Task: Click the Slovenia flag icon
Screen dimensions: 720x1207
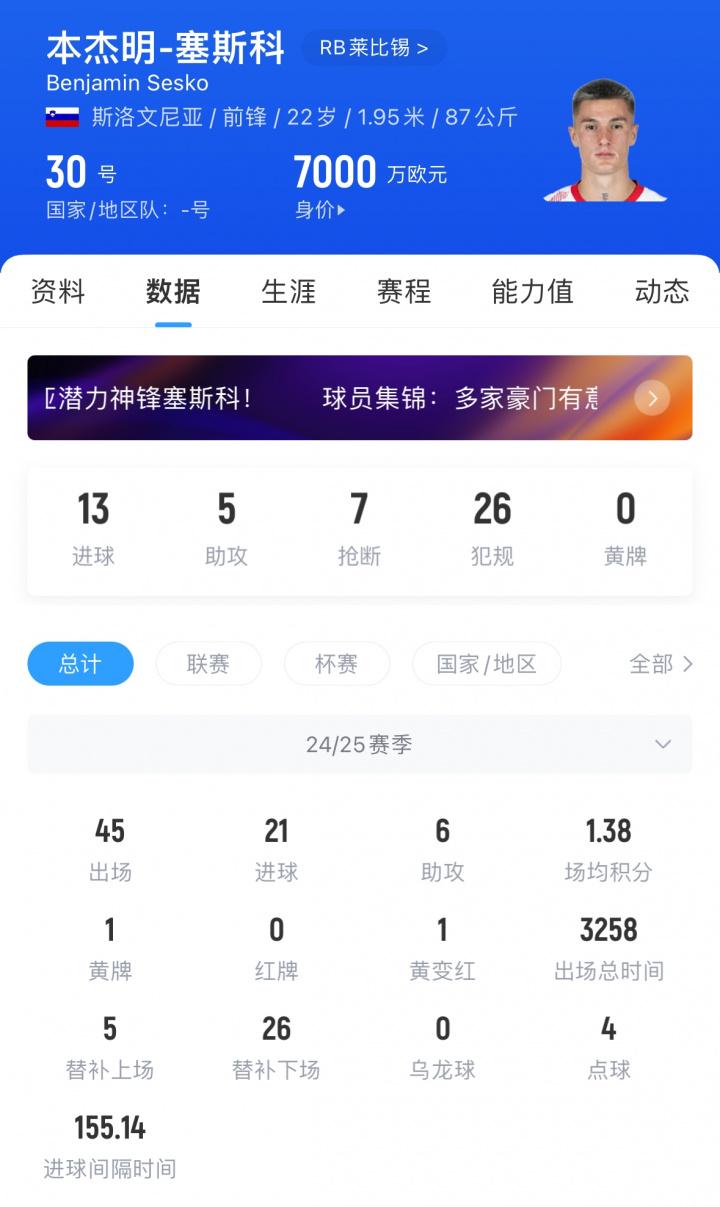Action: click(x=61, y=117)
